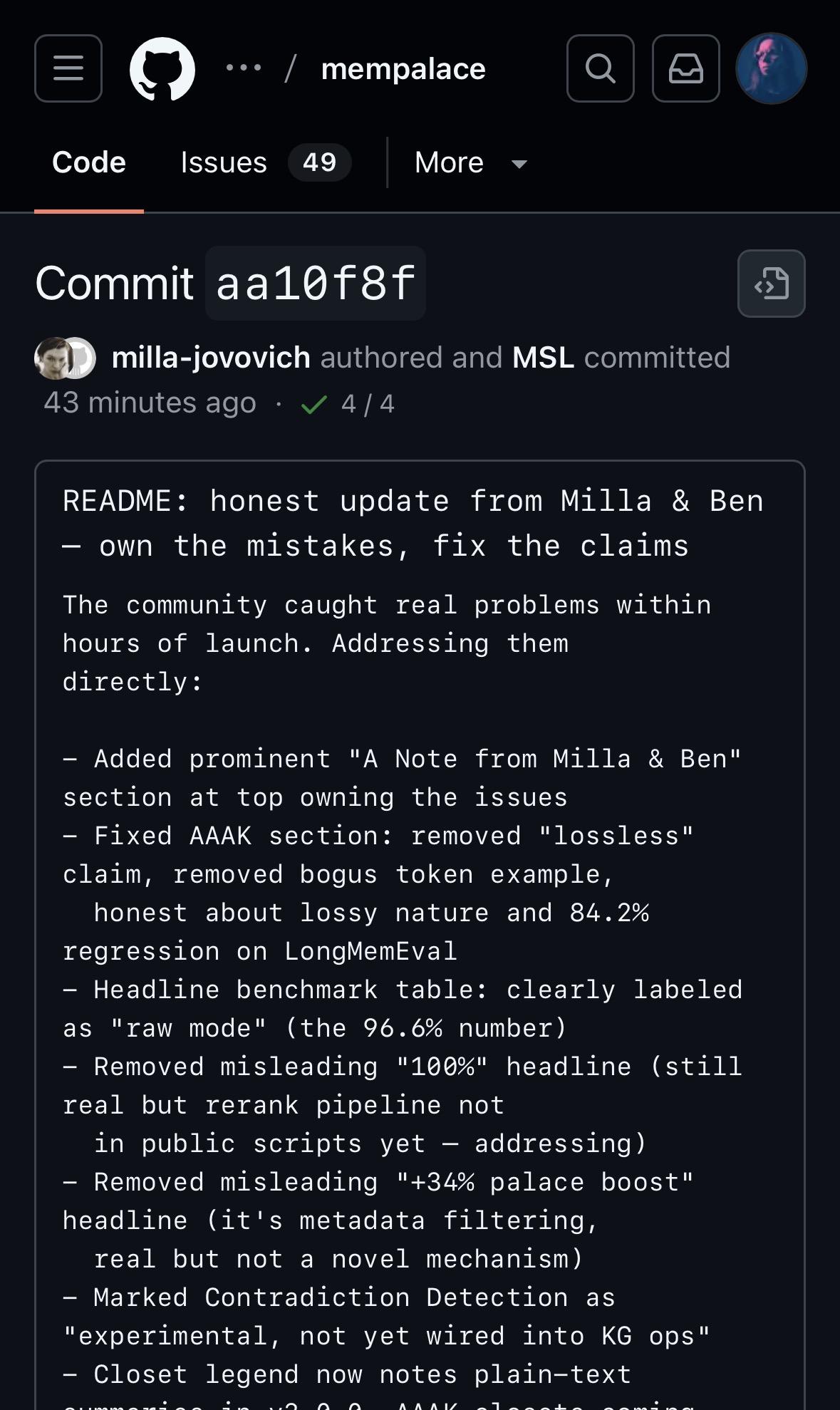The height and width of the screenshot is (1410, 840).
Task: Go to the GitHub home logo
Action: coord(162,68)
